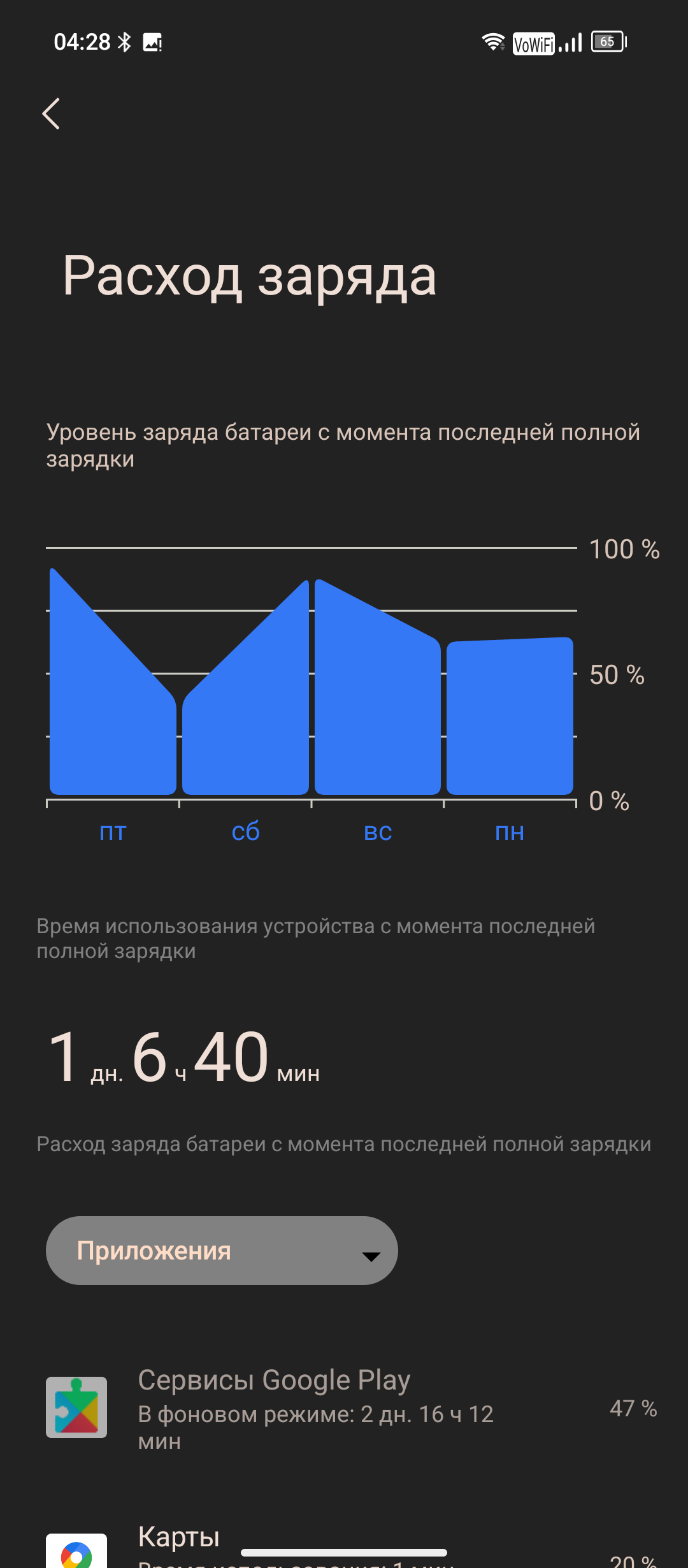Viewport: 688px width, 1568px height.
Task: Select the пт day on battery chart
Action: click(x=113, y=832)
